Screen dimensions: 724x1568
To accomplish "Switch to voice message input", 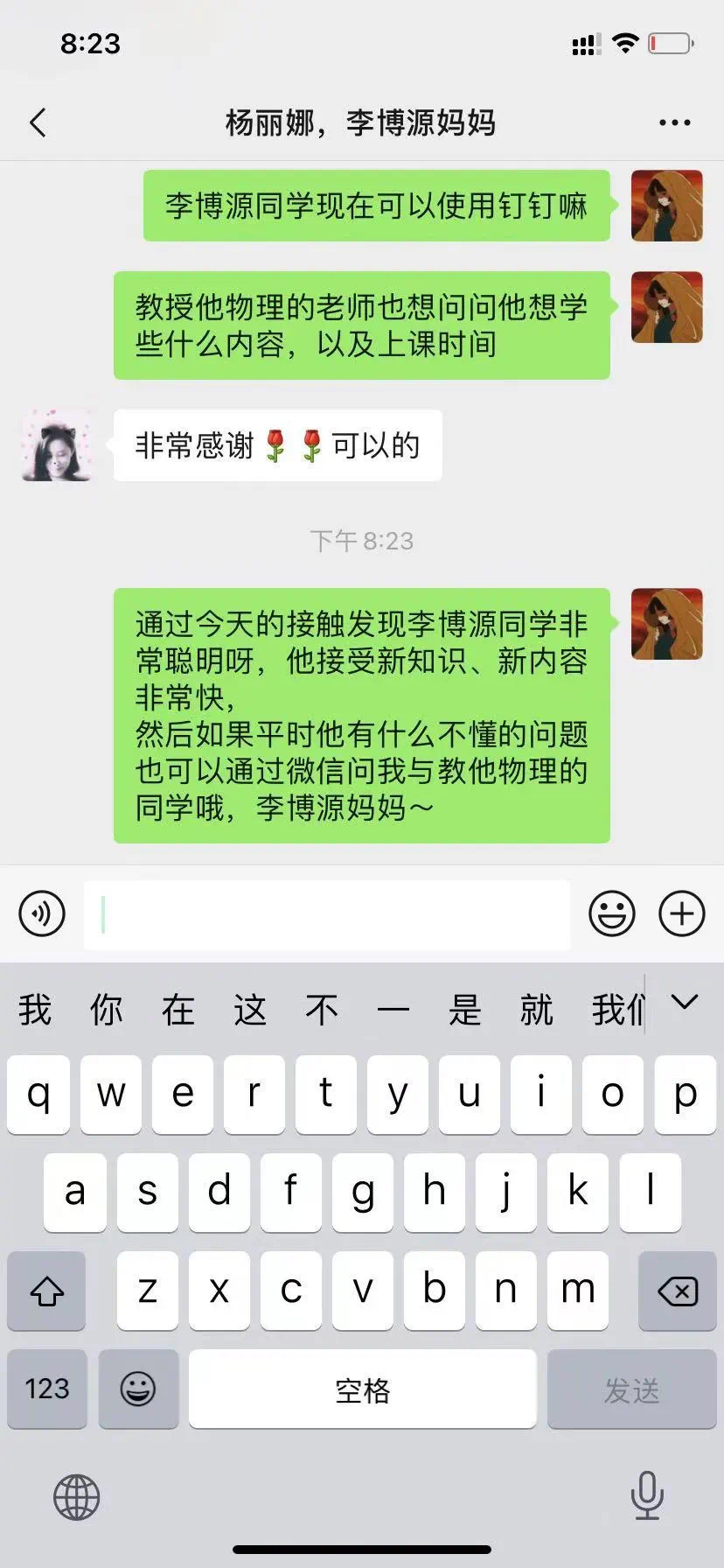I will click(x=42, y=913).
